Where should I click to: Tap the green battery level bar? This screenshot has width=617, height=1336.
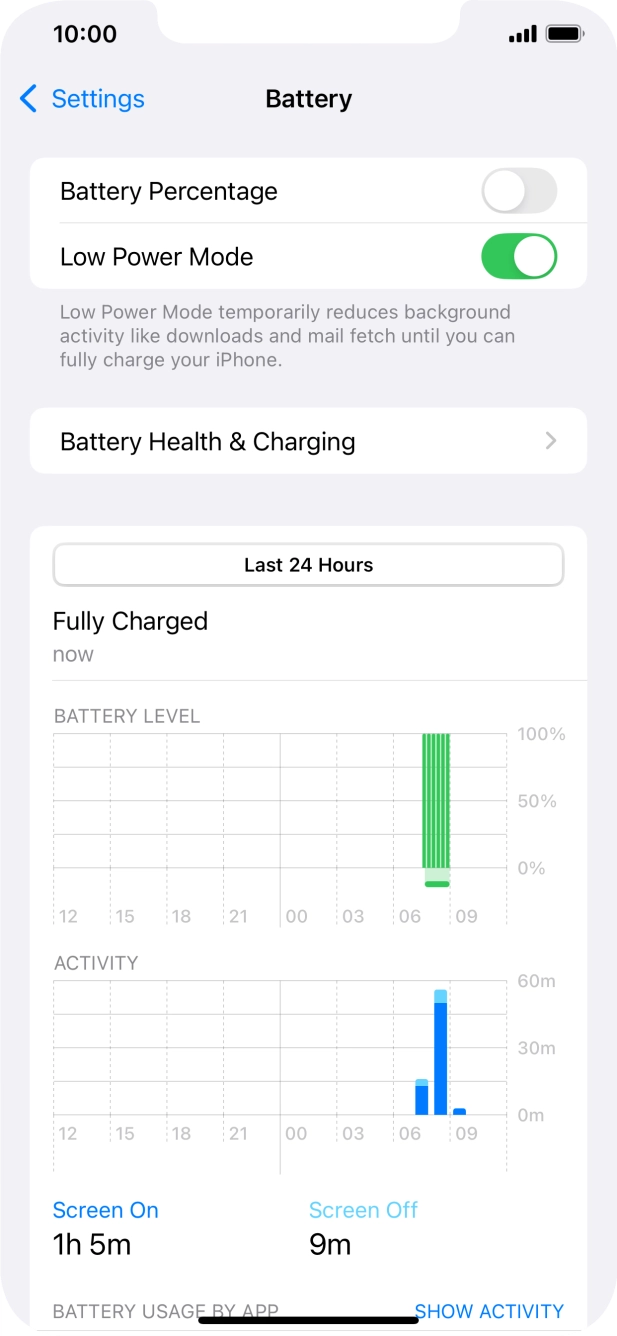pos(436,810)
